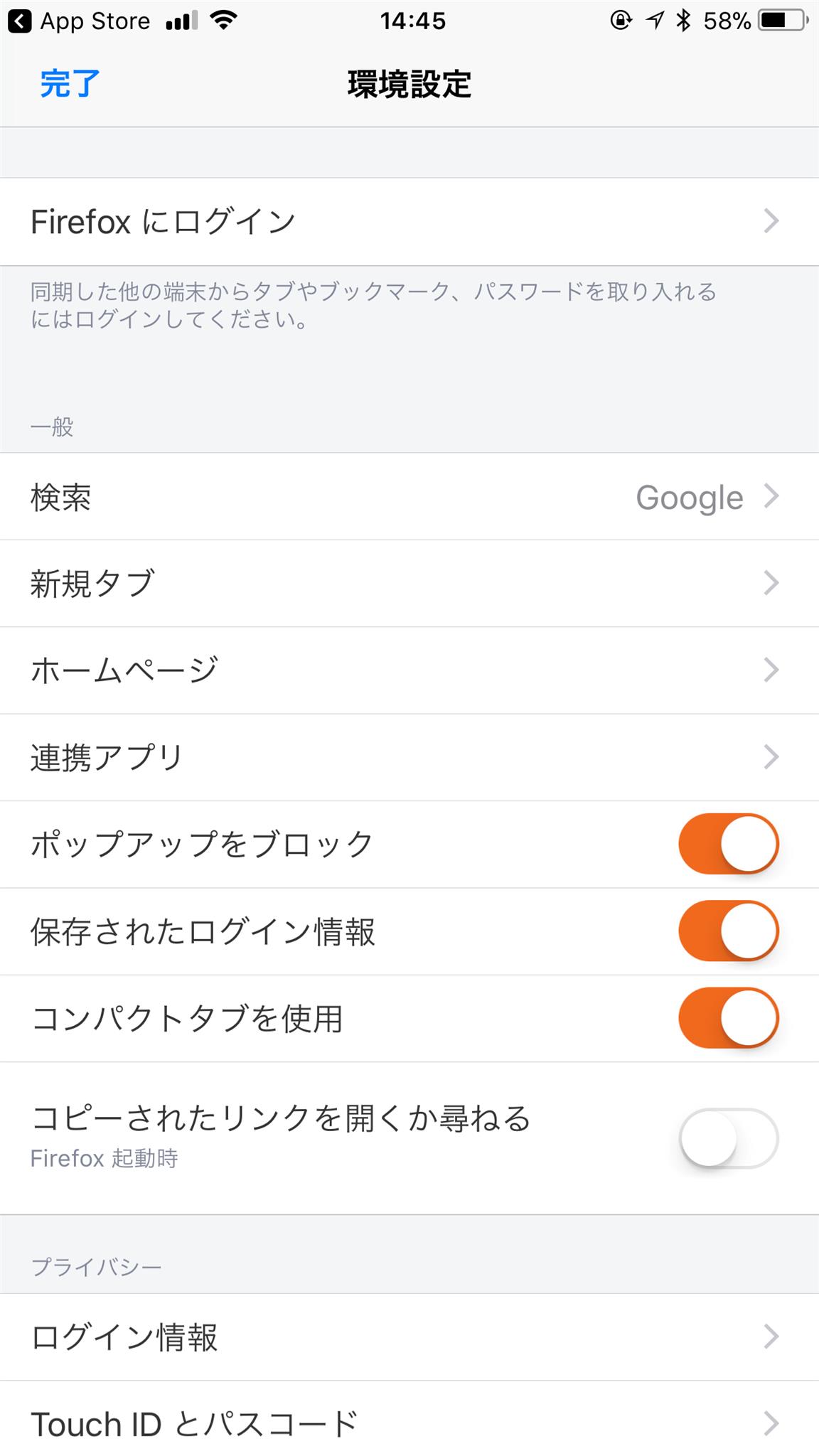Tap the orientation lock icon

point(621,21)
